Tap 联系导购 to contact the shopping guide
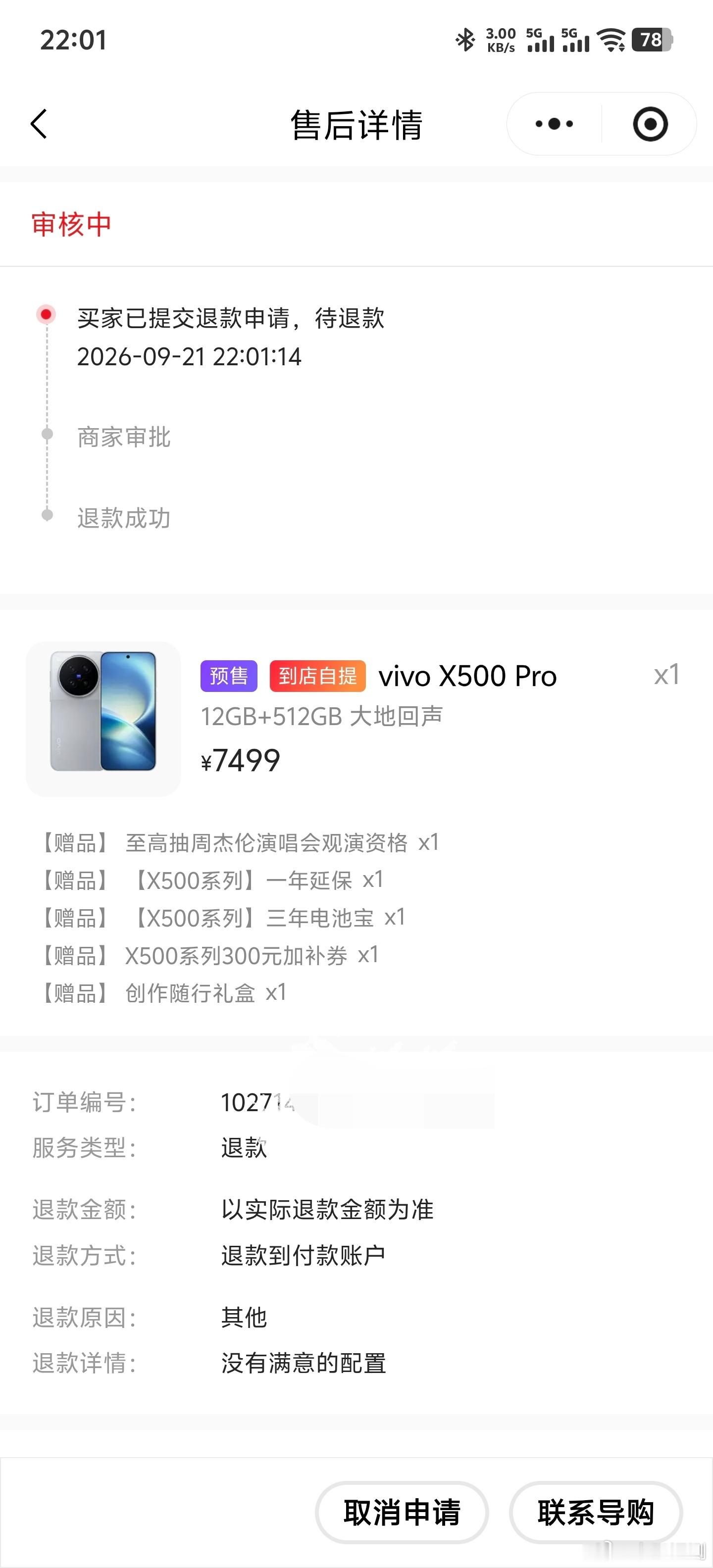 pos(596,1512)
